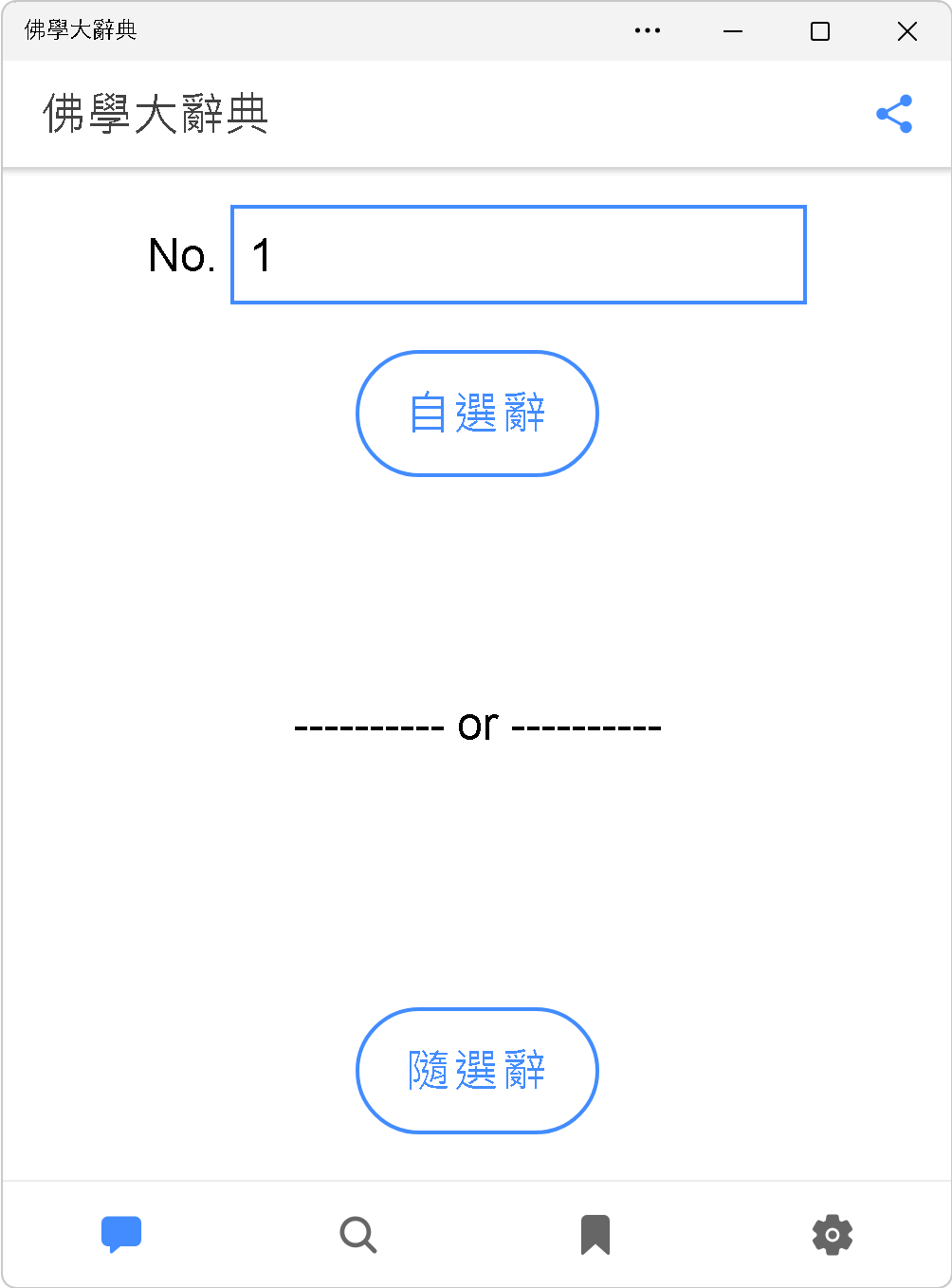Screen dimensions: 952x1288
Task: Tap the 隨選辭 random entry button
Action: pyautogui.click(x=477, y=1070)
